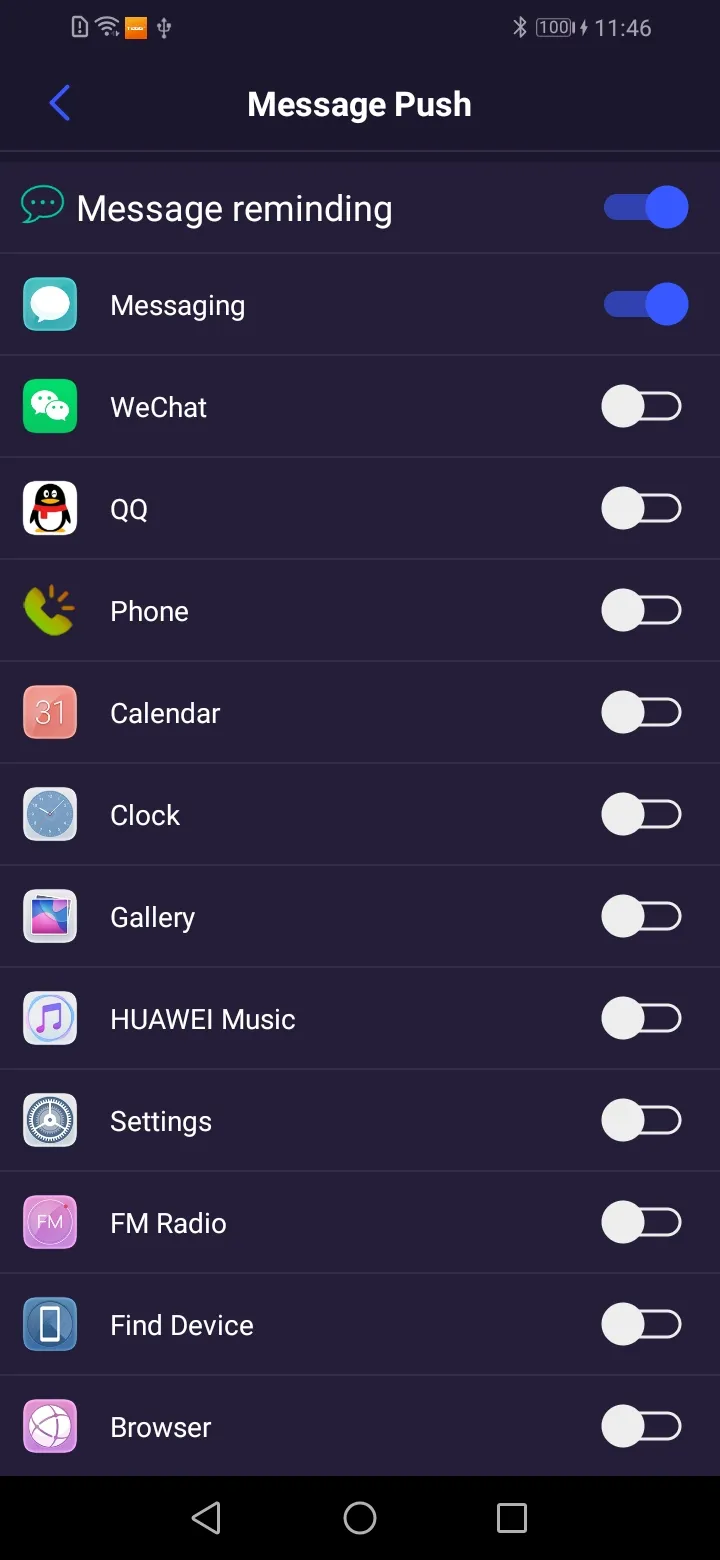Click the Phone handset icon

(49, 610)
